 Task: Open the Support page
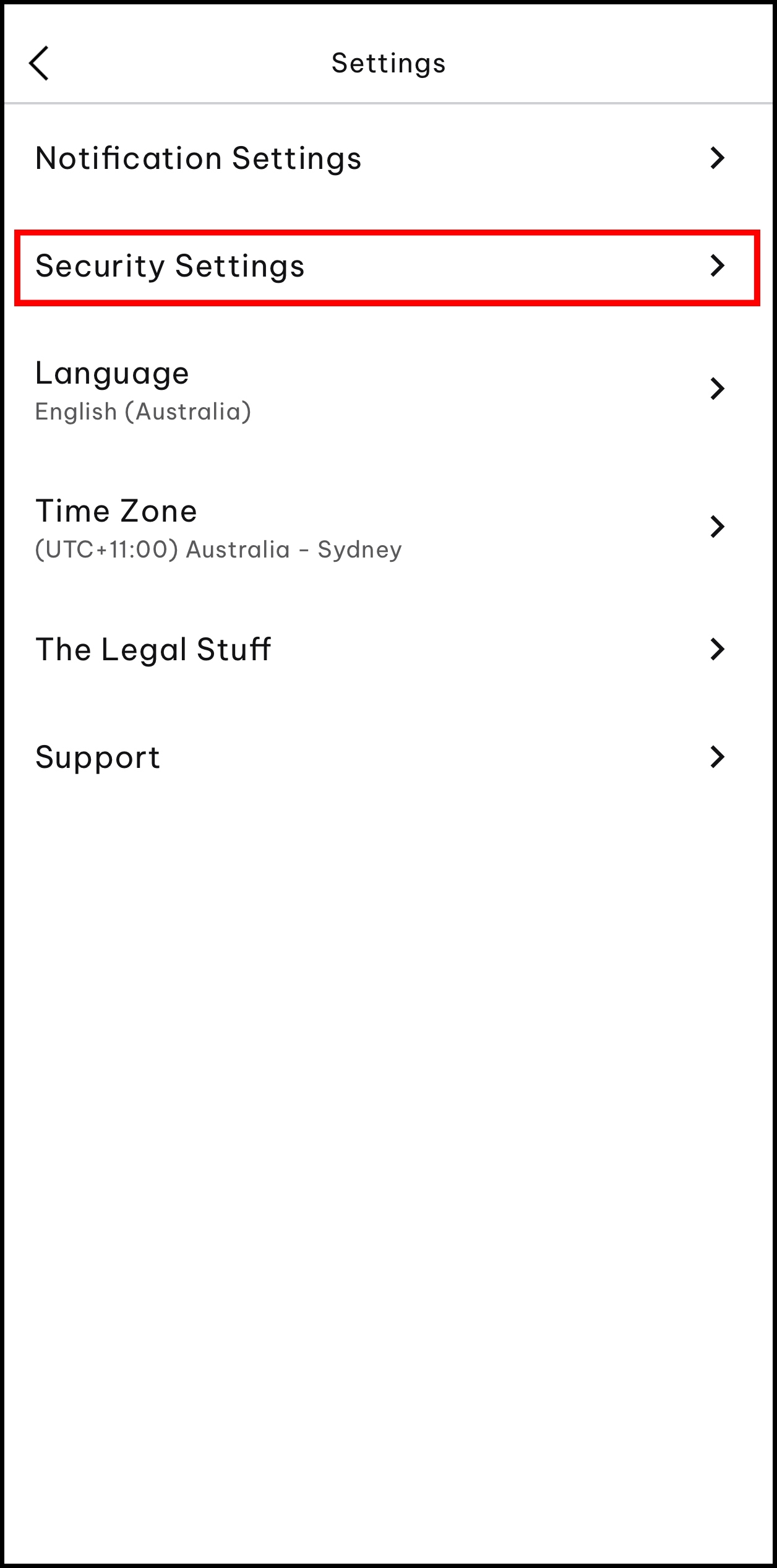pyautogui.click(x=388, y=757)
